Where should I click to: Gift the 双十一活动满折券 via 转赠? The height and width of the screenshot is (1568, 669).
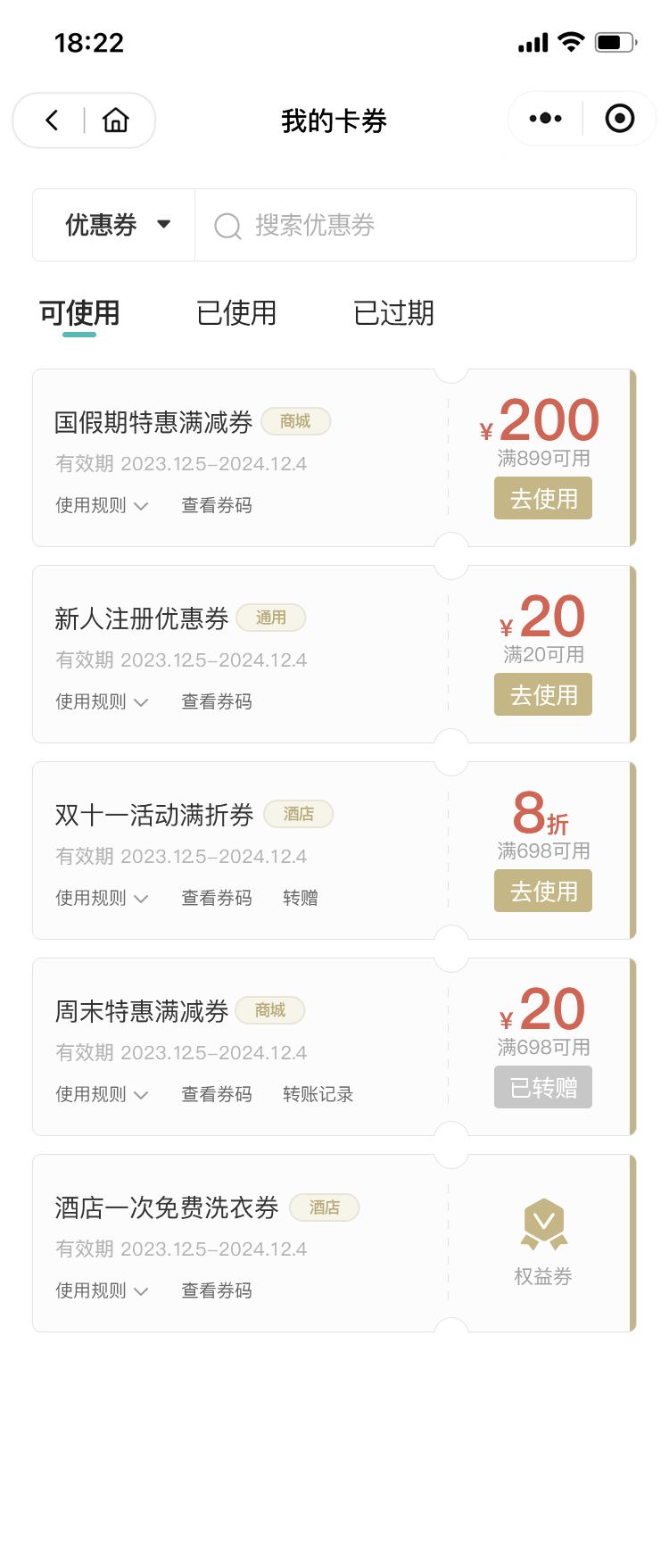coord(301,899)
